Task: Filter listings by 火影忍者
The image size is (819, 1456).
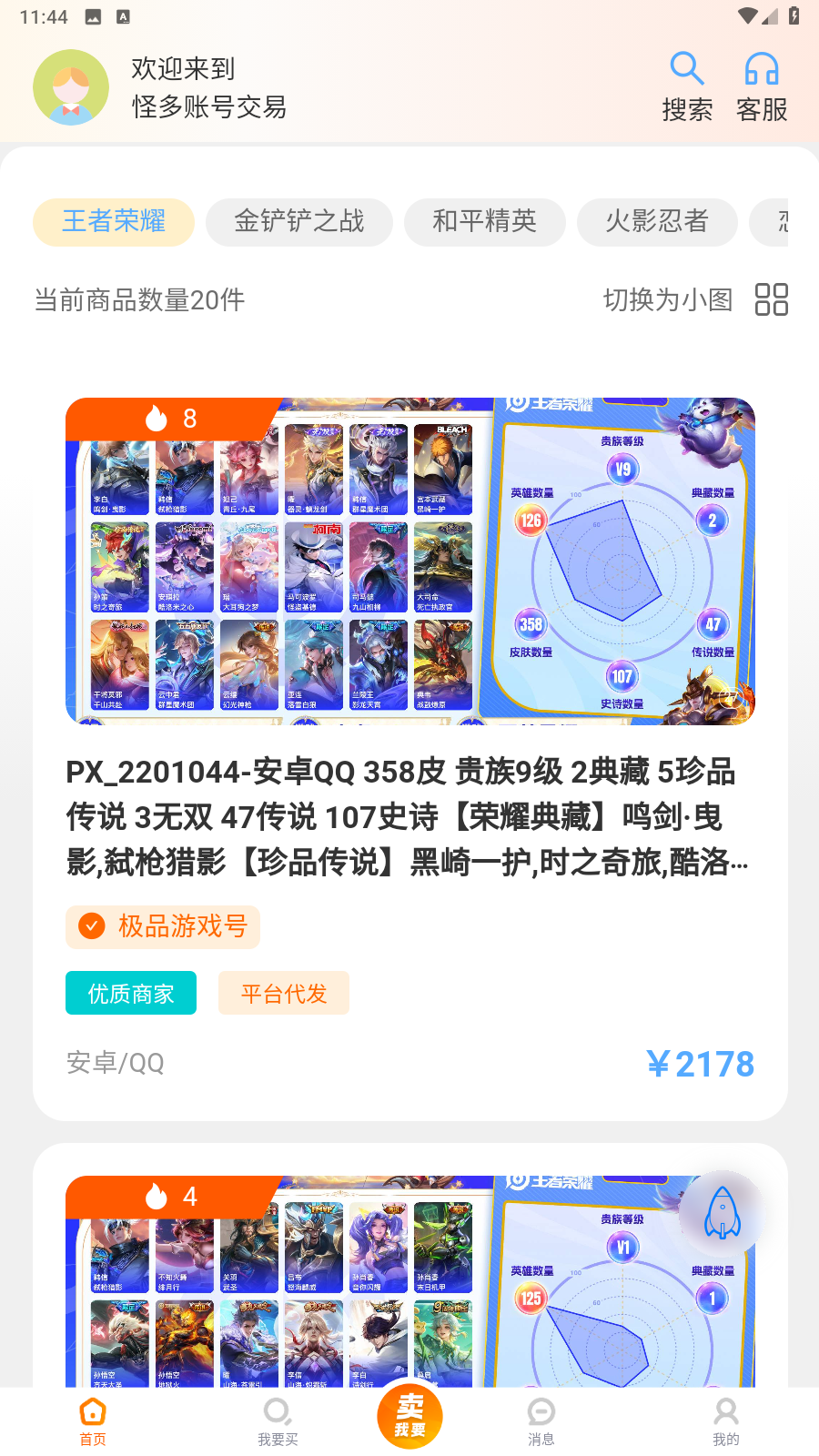Action: point(656,221)
